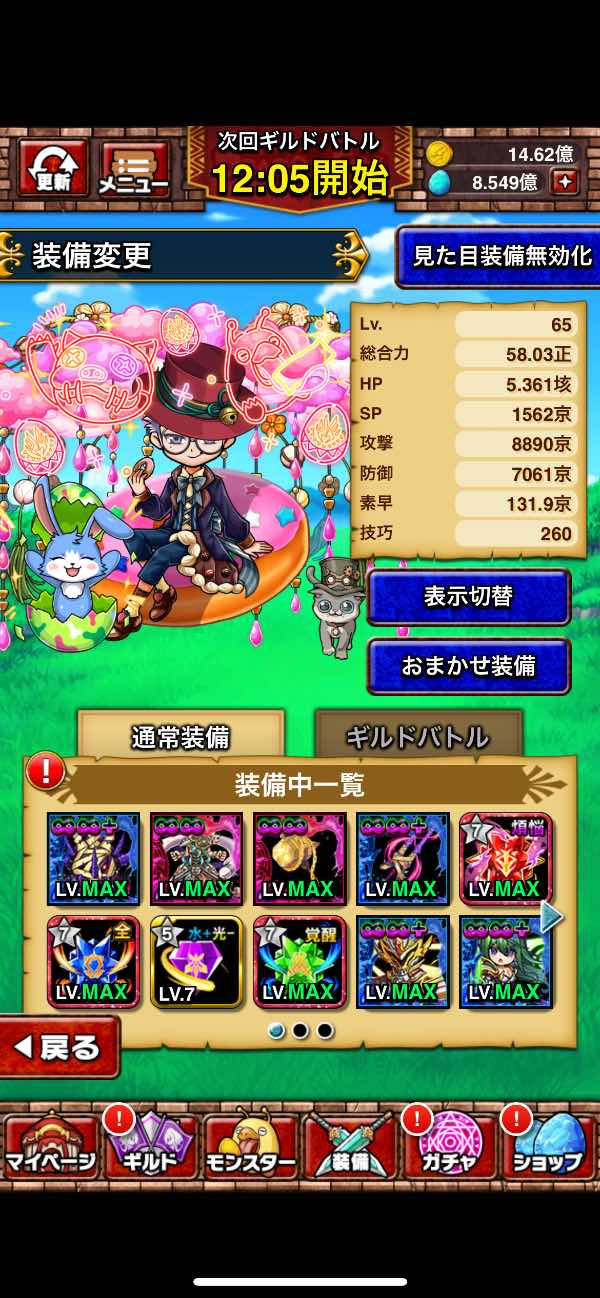Tap the 表示切替 button
600x1298 pixels.
pyautogui.click(x=469, y=597)
